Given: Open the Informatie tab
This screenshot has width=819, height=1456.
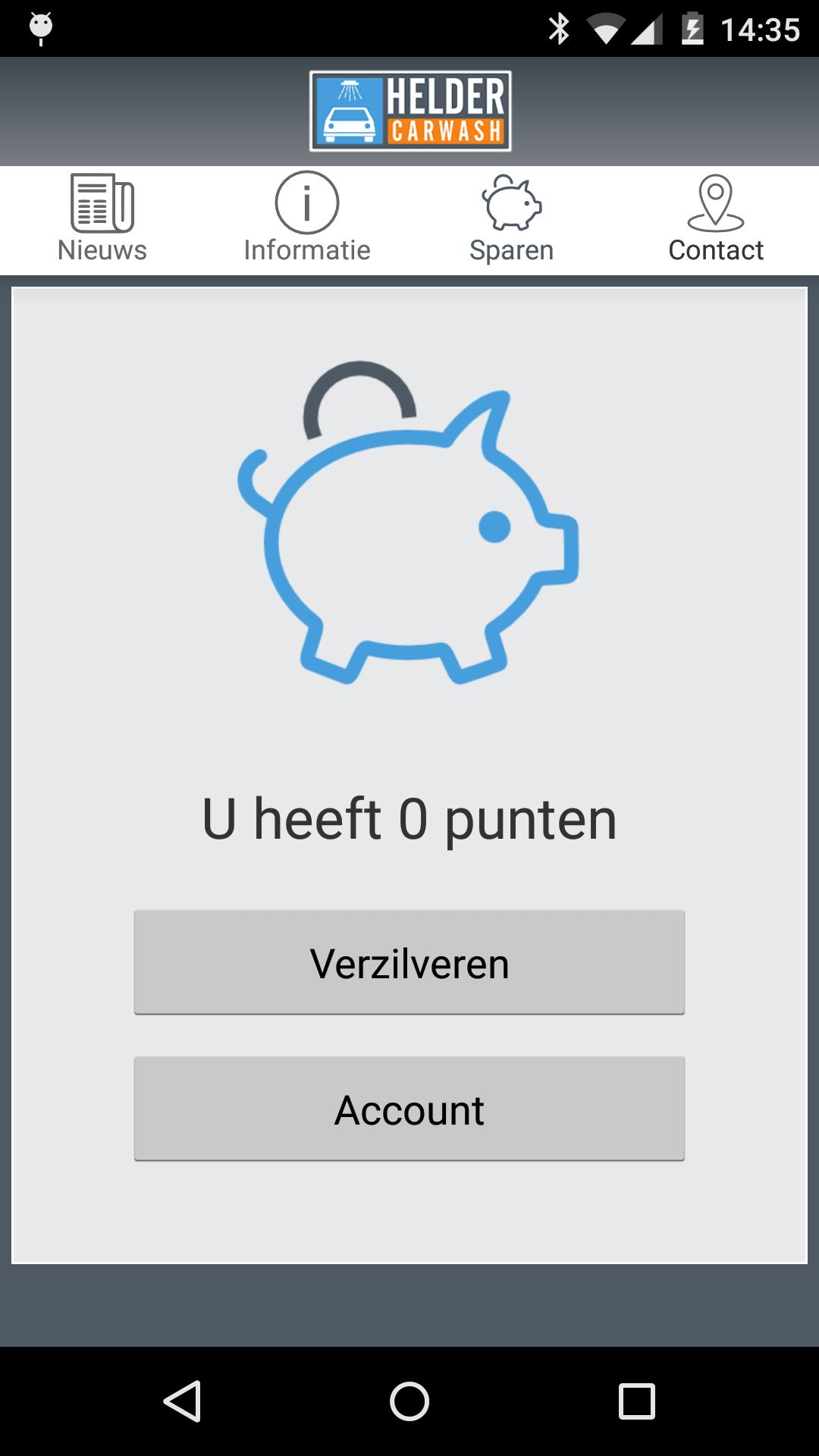Looking at the screenshot, I should (x=307, y=220).
